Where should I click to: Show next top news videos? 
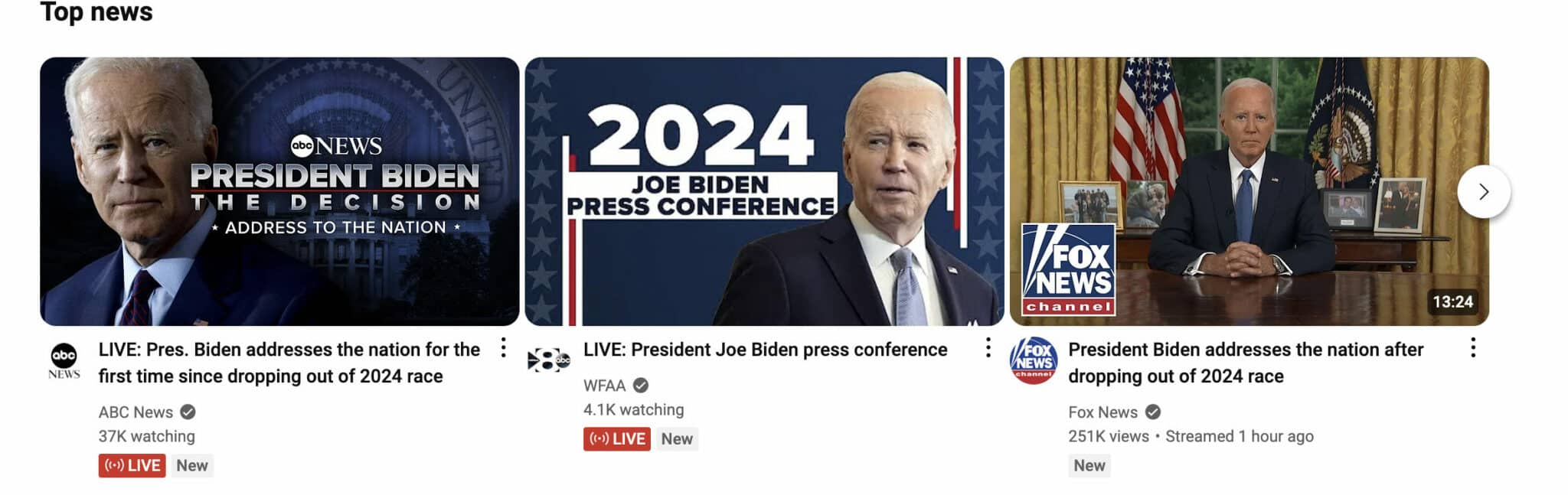point(1483,192)
